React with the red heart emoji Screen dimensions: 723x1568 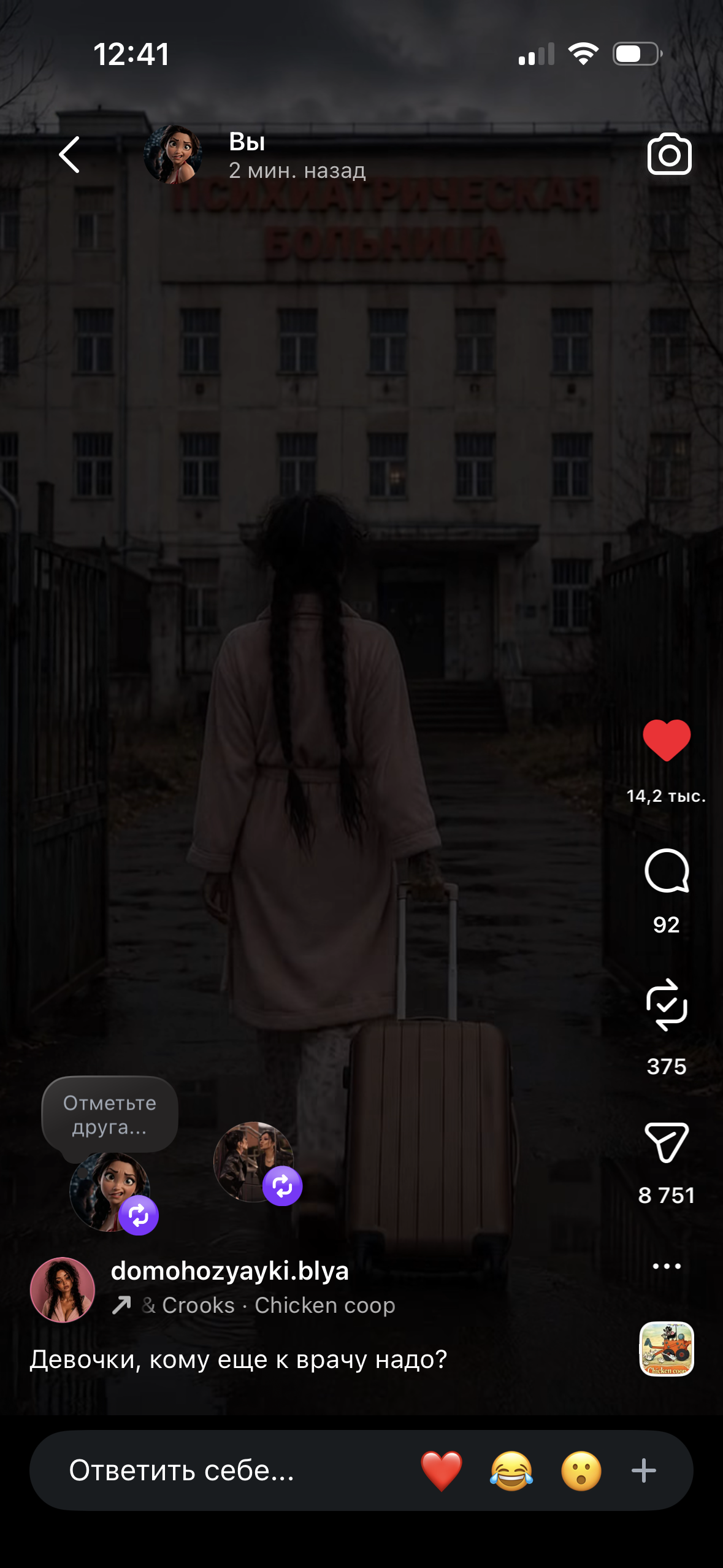click(442, 1470)
